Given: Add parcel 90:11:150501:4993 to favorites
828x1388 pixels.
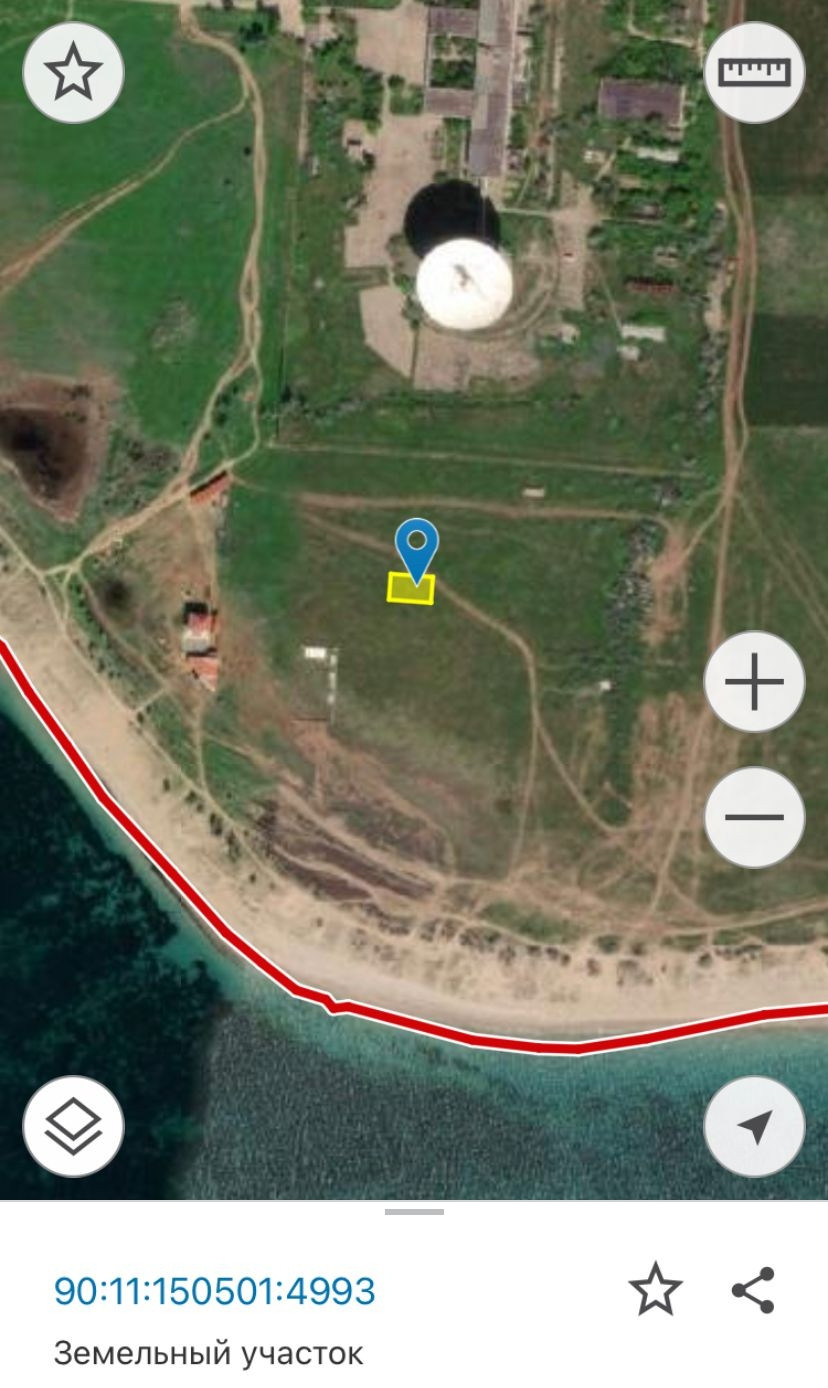Looking at the screenshot, I should (655, 1290).
